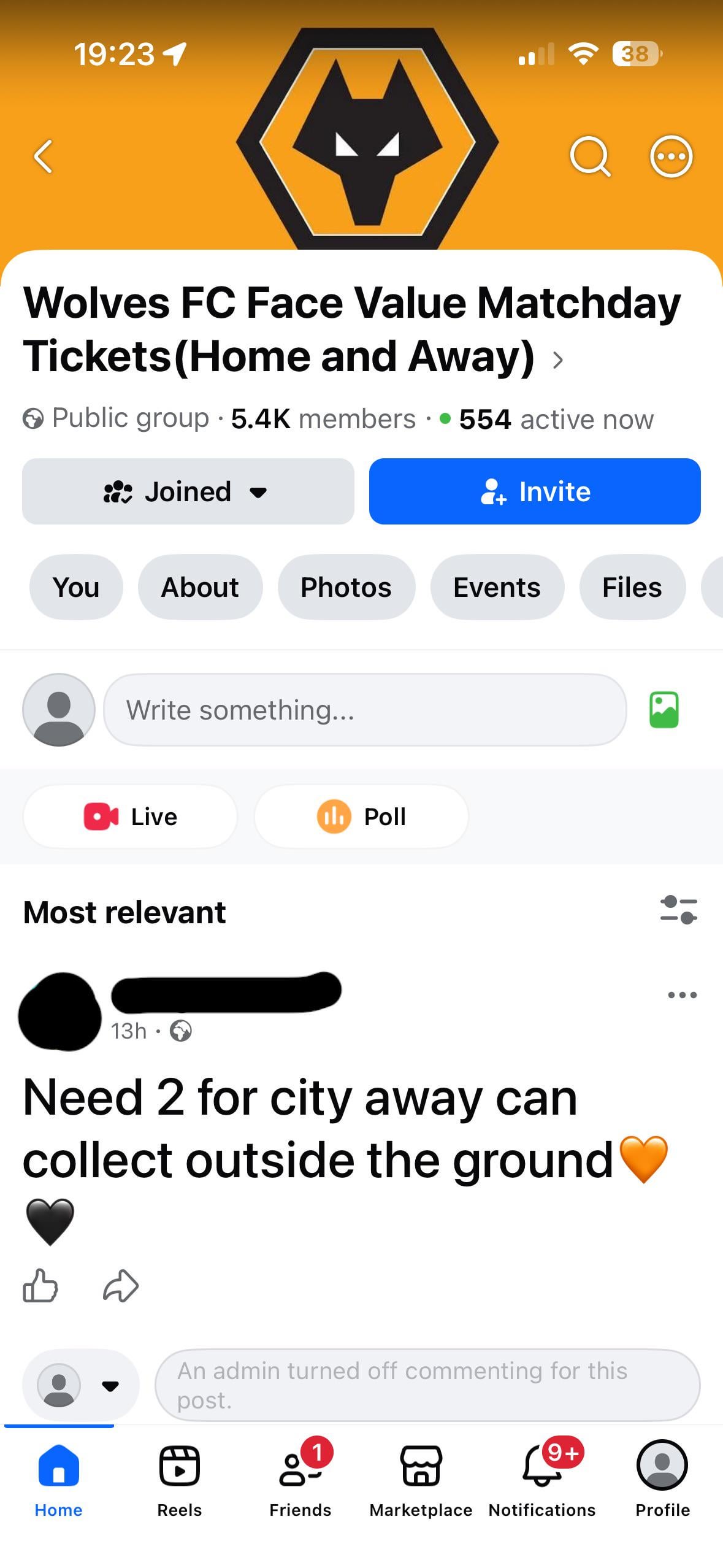Select the You chip
The height and width of the screenshot is (1568, 723).
(76, 587)
